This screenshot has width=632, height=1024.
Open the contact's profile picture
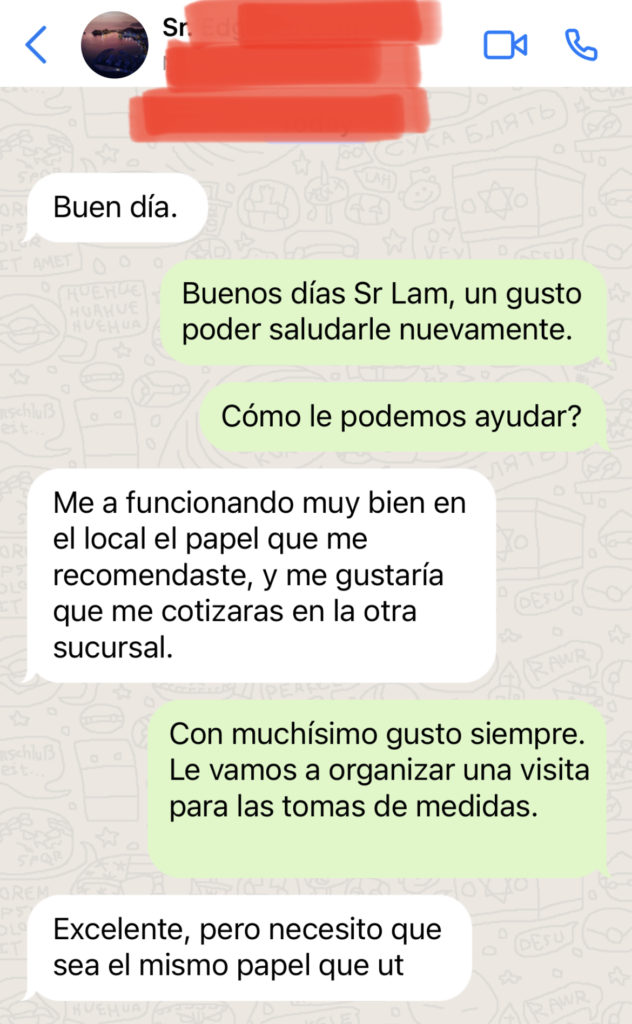(x=114, y=45)
